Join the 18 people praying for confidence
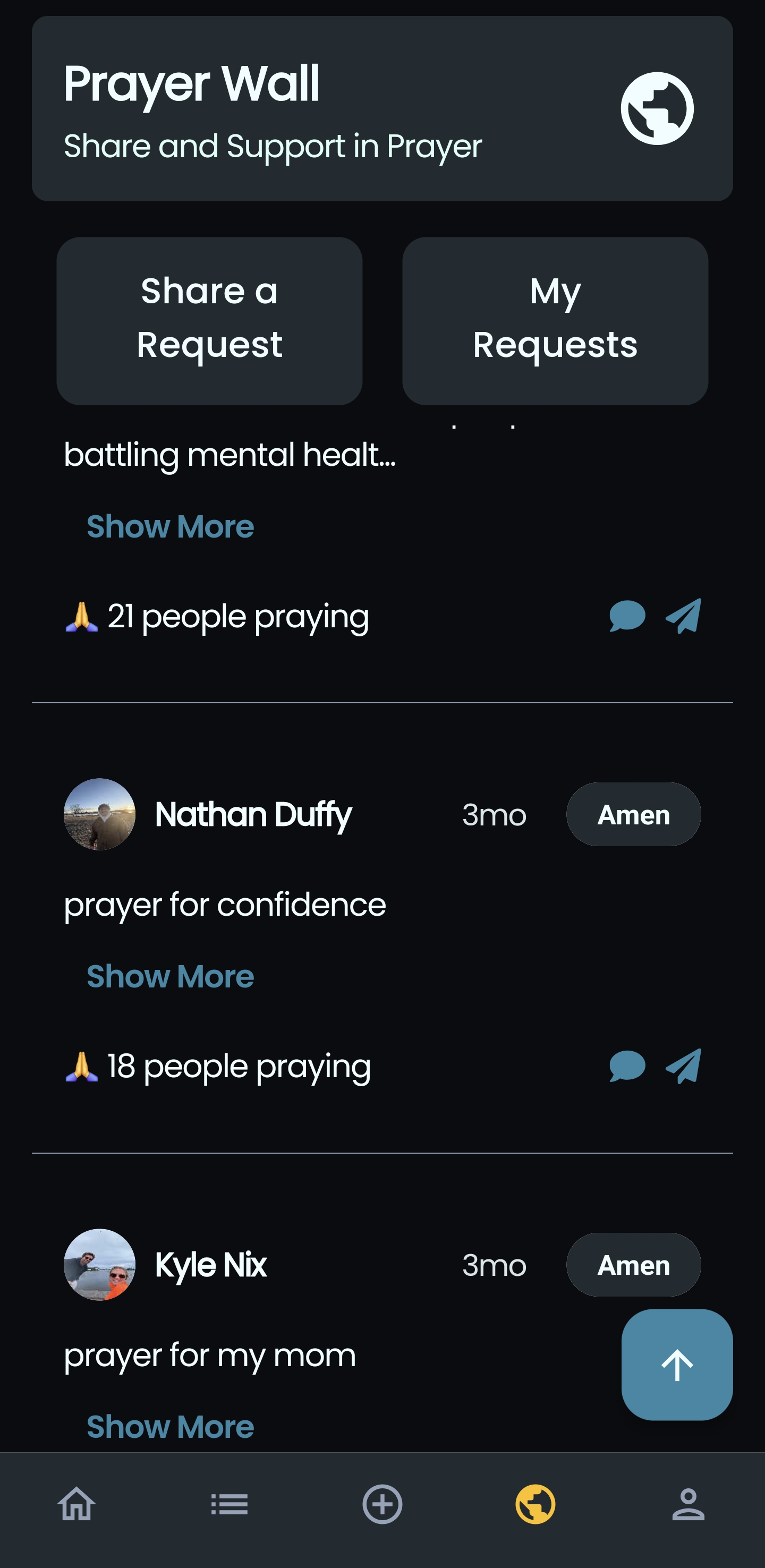This screenshot has width=765, height=1568. [x=219, y=1066]
